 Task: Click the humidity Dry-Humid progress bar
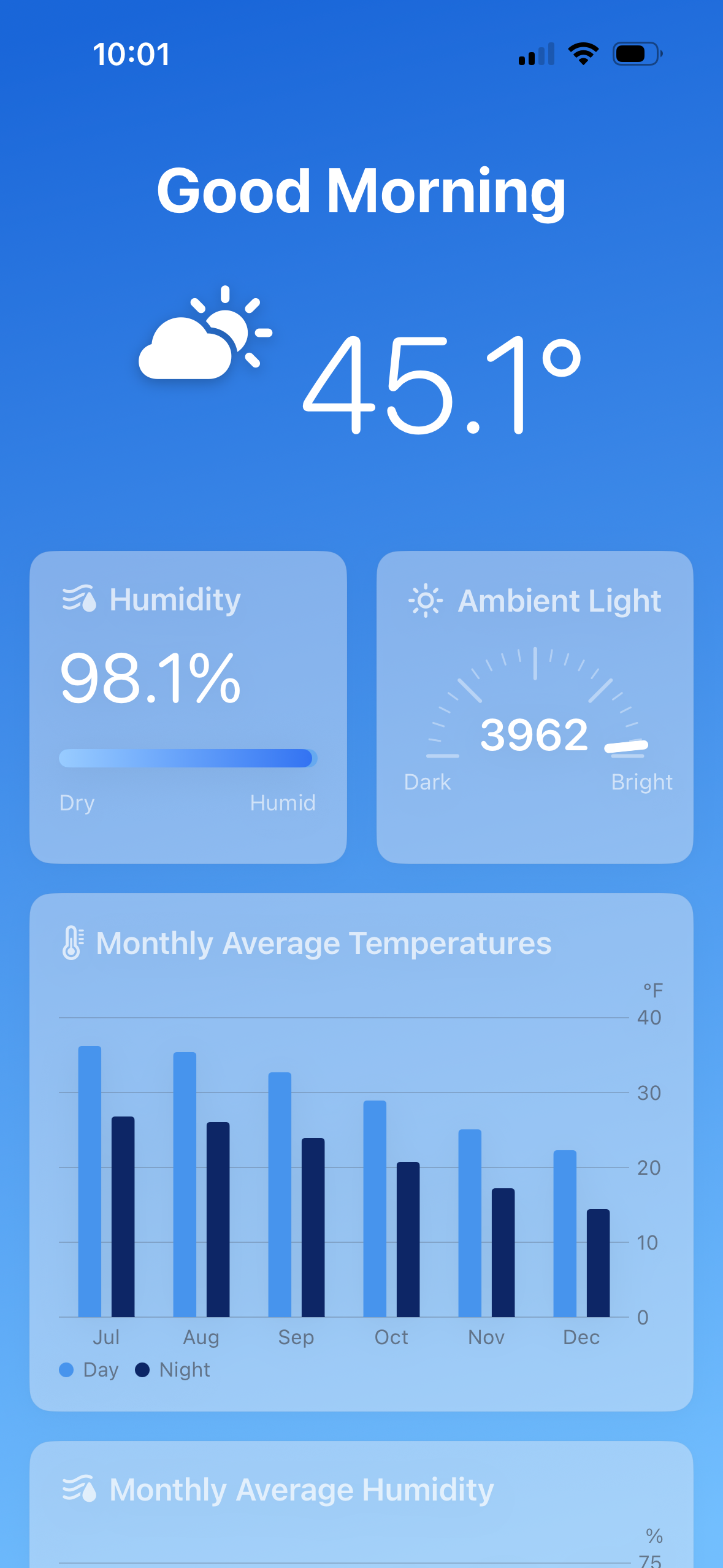tap(187, 758)
